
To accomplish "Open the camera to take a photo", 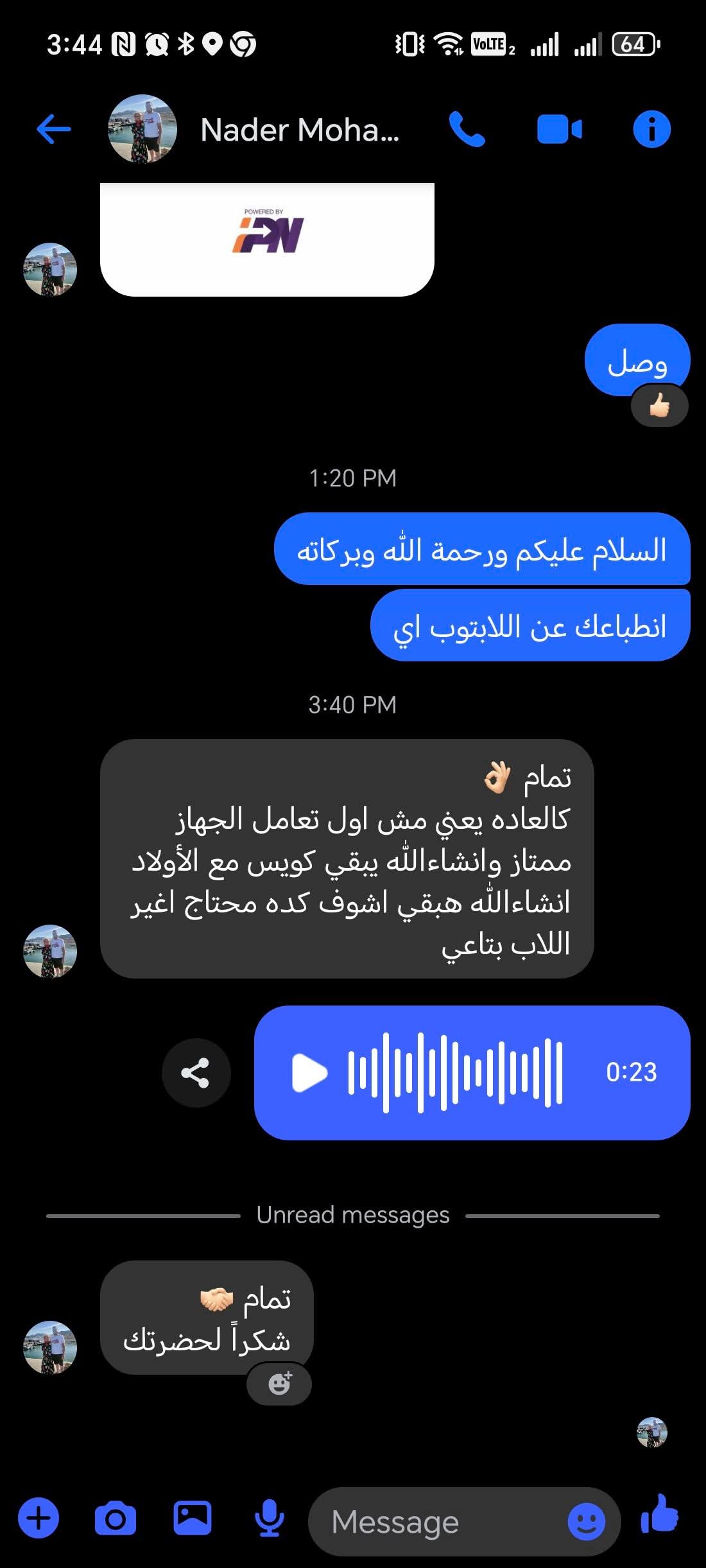I will point(116,1519).
